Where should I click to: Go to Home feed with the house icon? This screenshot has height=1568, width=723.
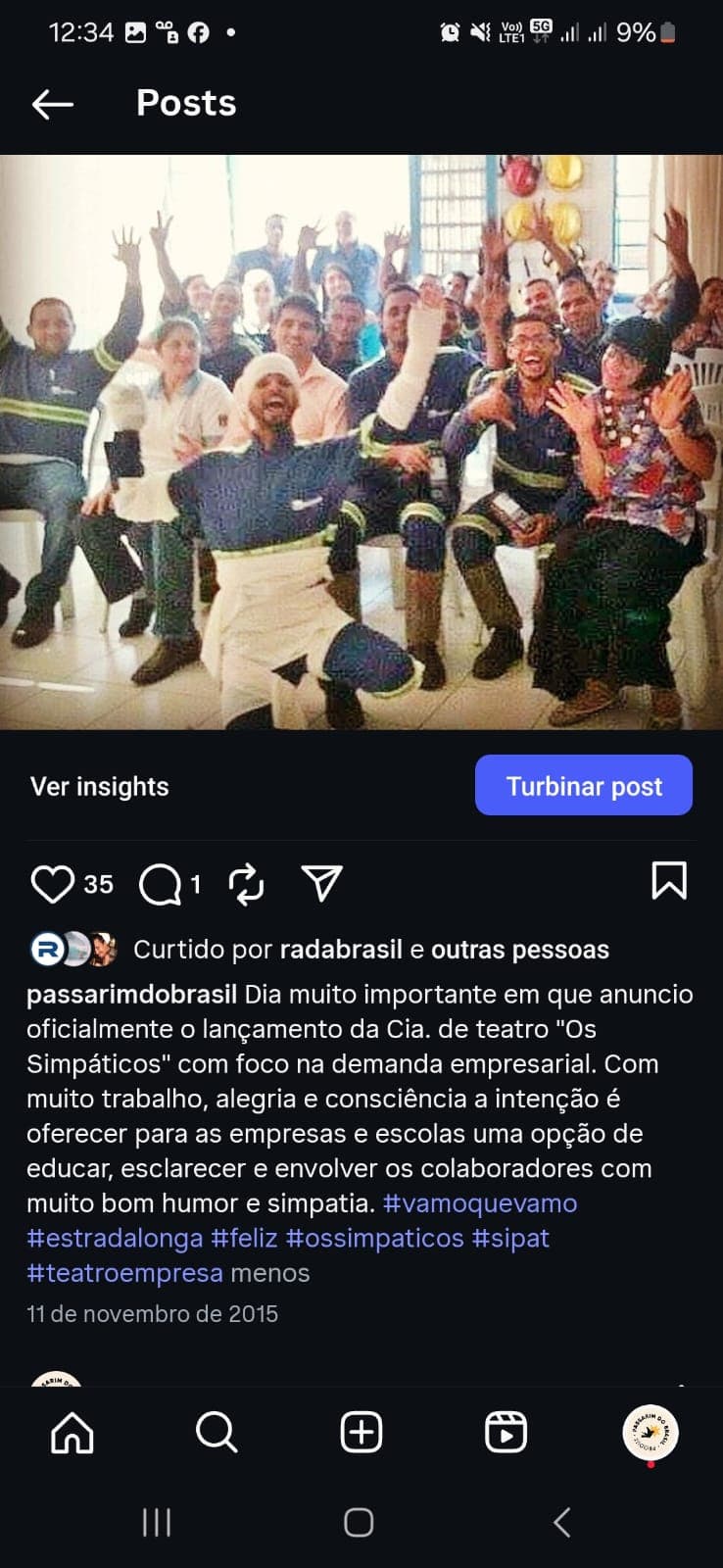(72, 1432)
